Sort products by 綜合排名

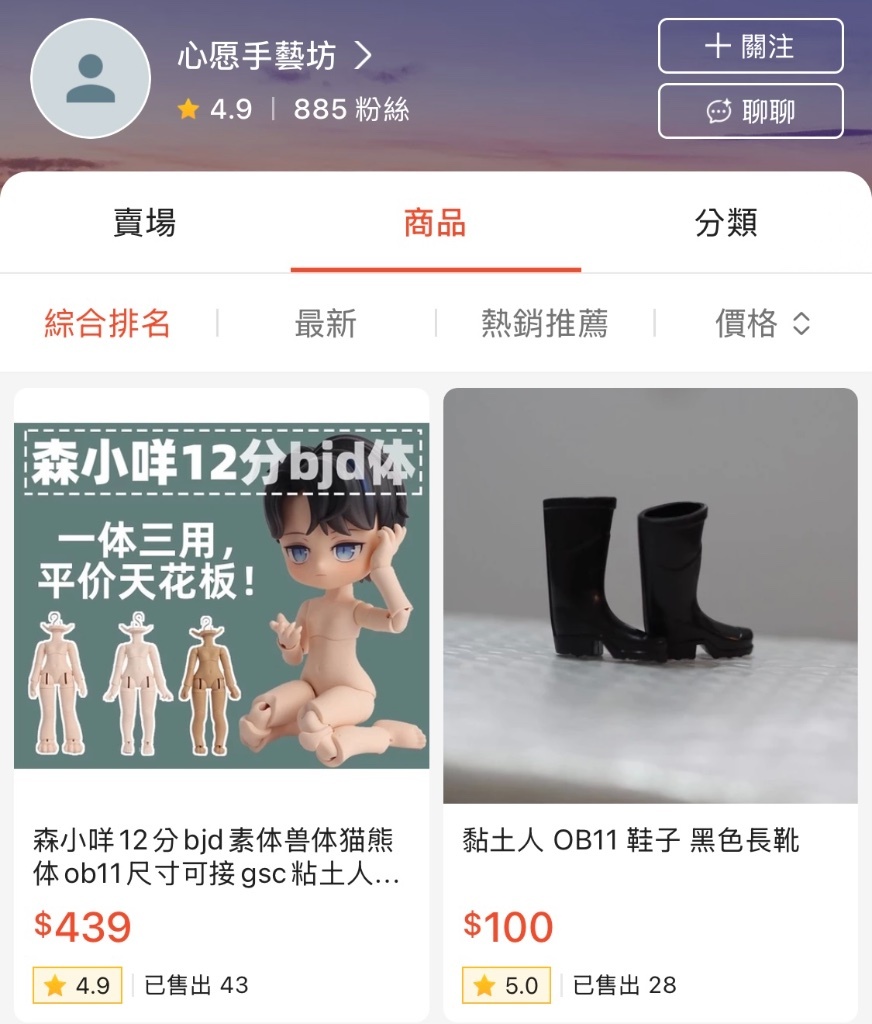pyautogui.click(x=108, y=323)
